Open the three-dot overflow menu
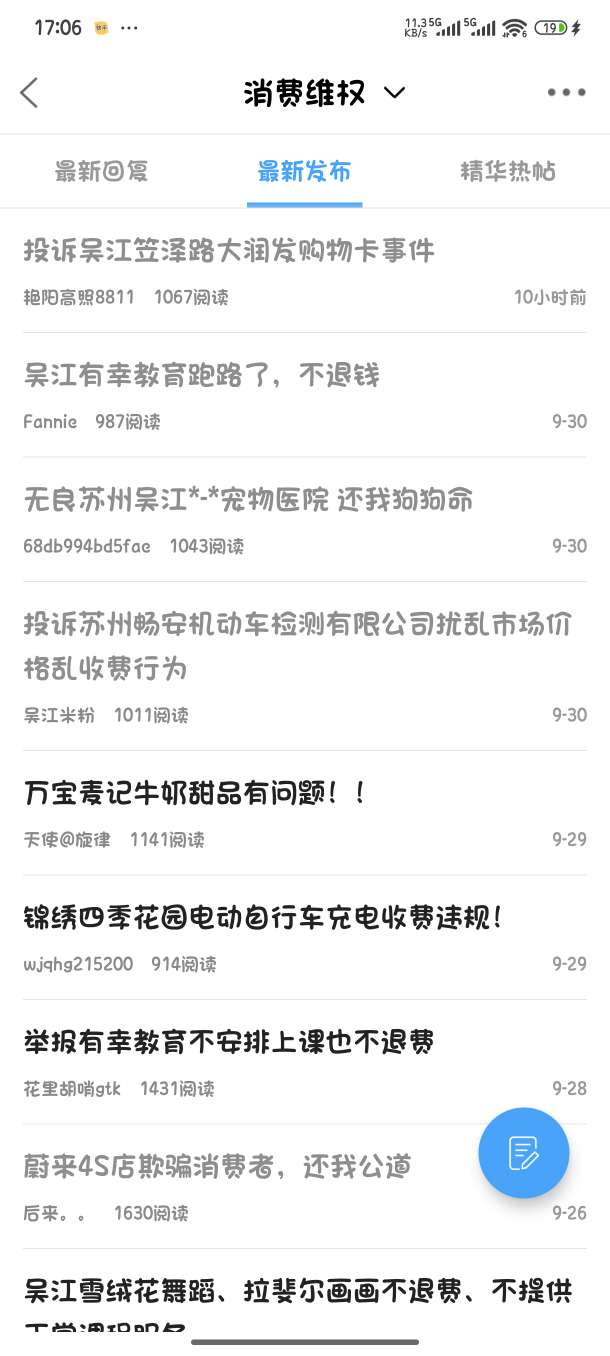Viewport: 610px width, 1356px height. [566, 93]
